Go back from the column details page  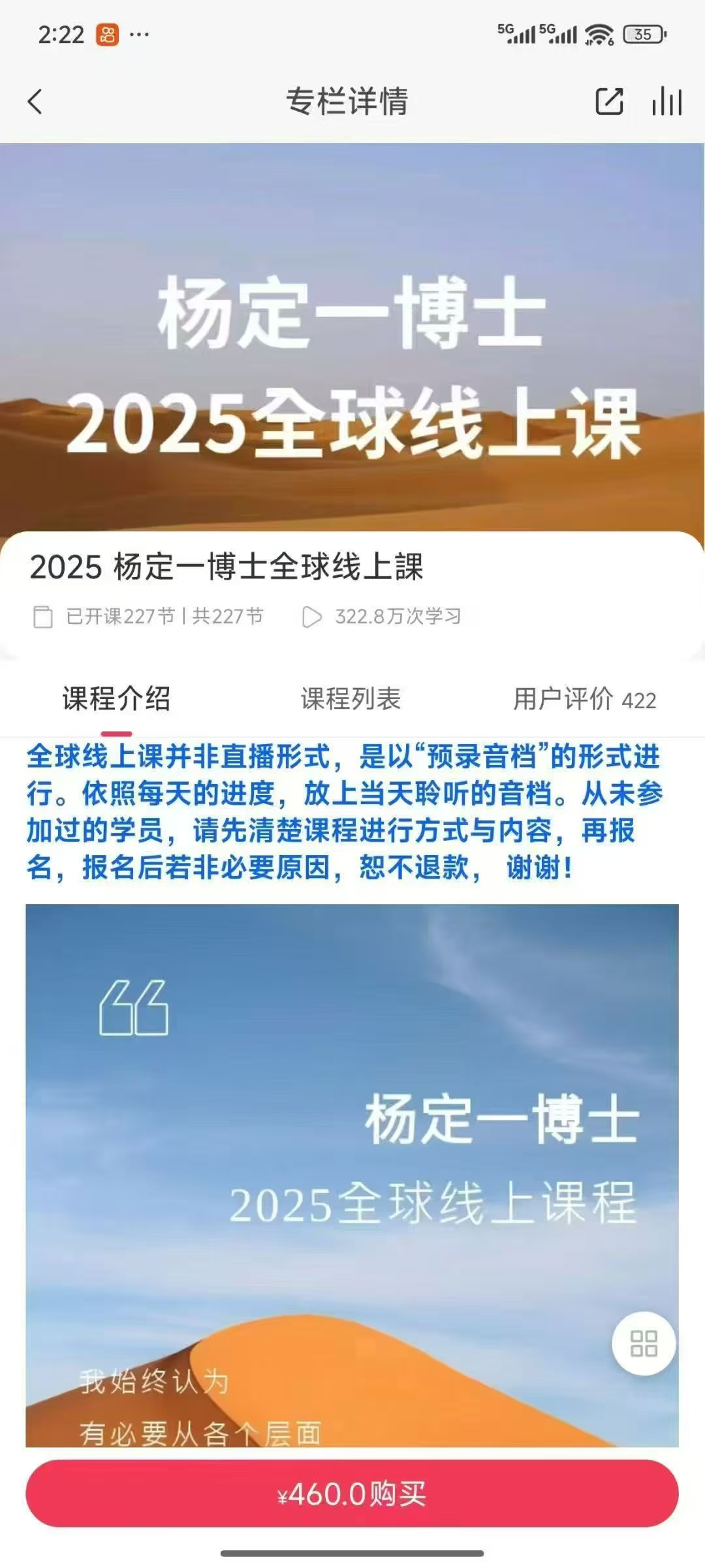tap(35, 102)
